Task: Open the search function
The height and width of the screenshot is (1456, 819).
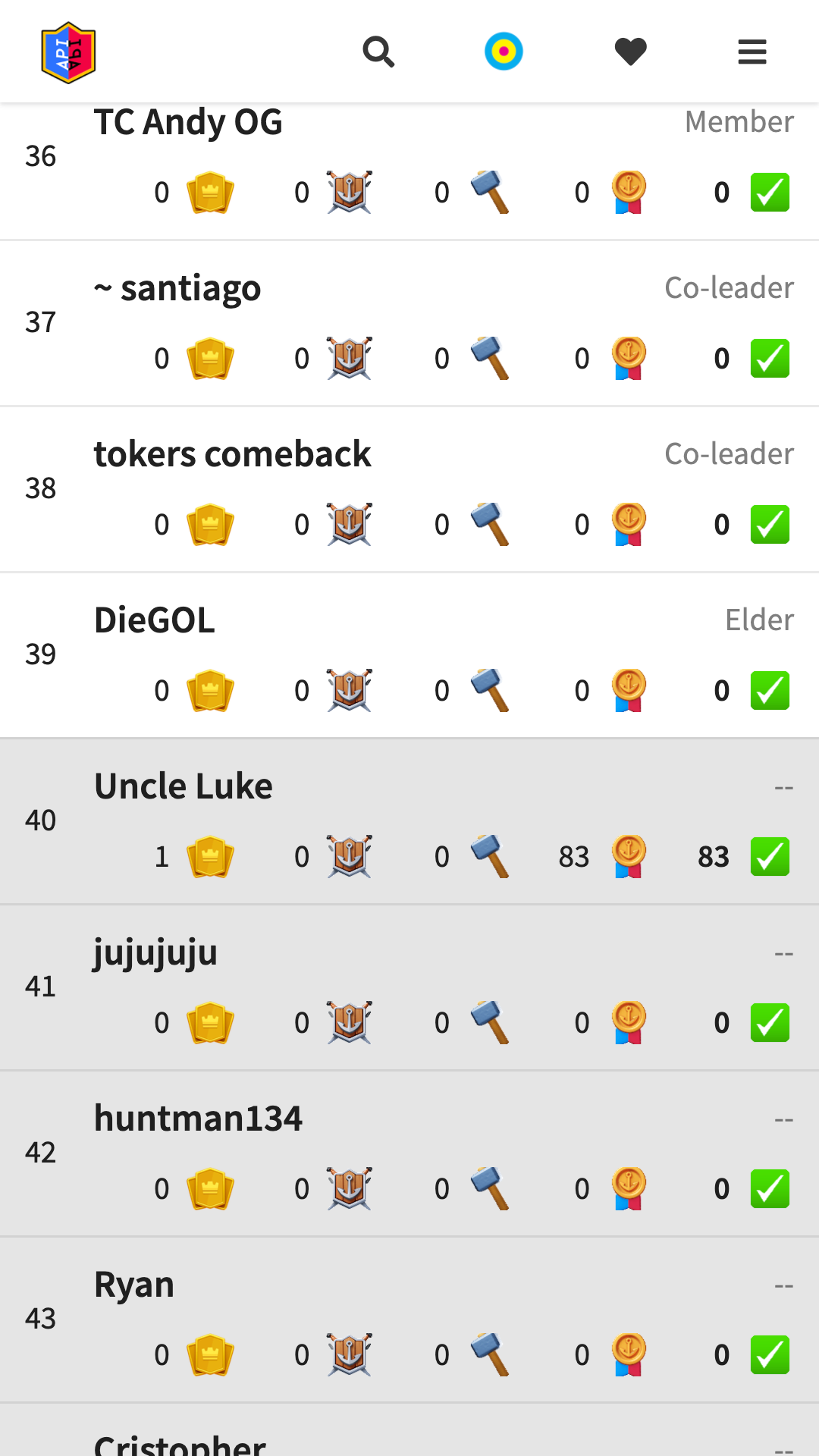Action: [x=379, y=51]
